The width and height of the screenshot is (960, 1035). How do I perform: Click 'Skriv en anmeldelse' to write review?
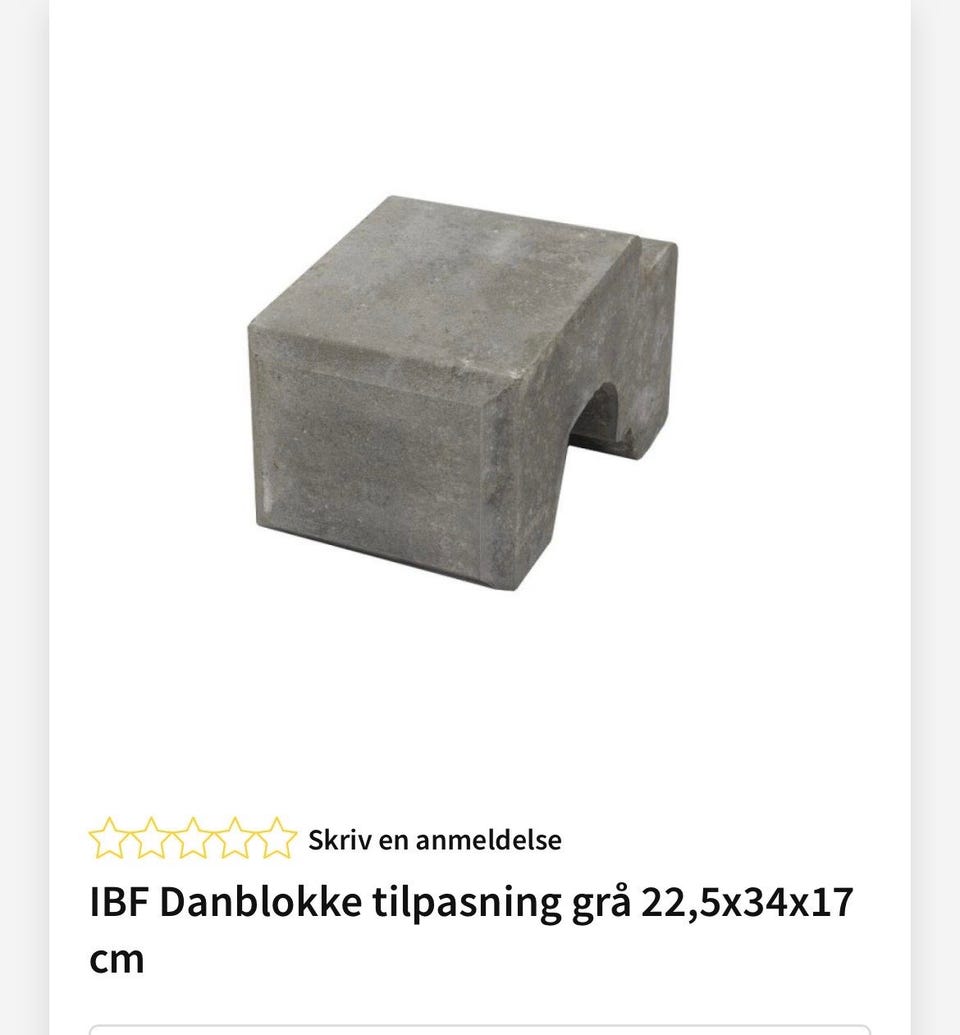tap(437, 838)
